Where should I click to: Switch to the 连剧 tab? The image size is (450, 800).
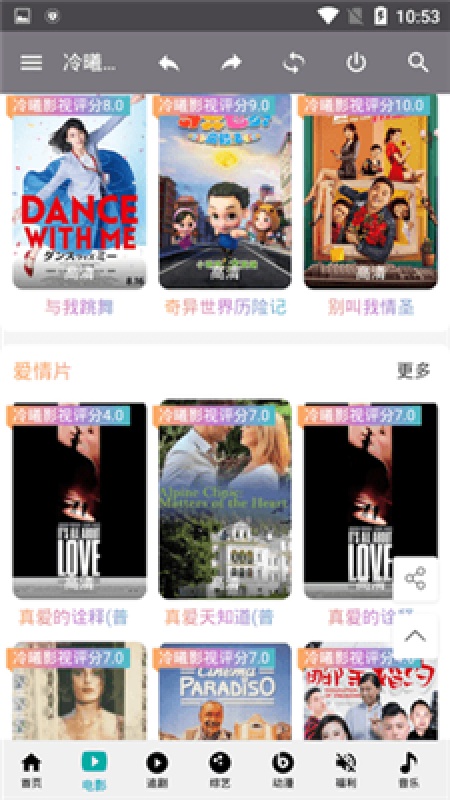(157, 770)
